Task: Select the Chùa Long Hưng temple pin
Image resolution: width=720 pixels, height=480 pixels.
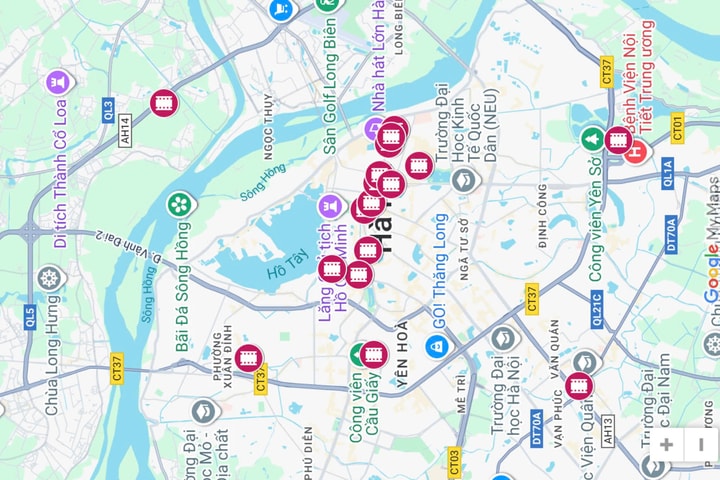Action: click(50, 279)
